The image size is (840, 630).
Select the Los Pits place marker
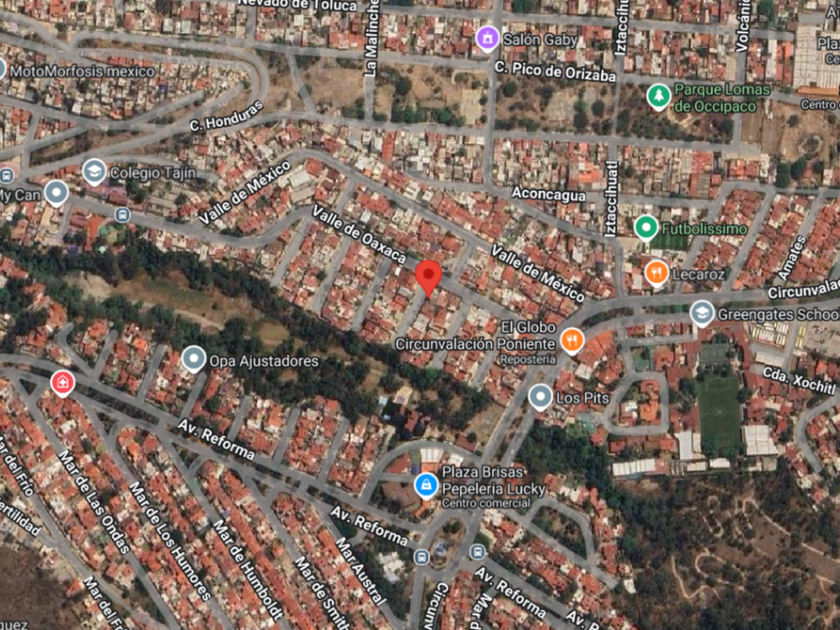coord(540,398)
